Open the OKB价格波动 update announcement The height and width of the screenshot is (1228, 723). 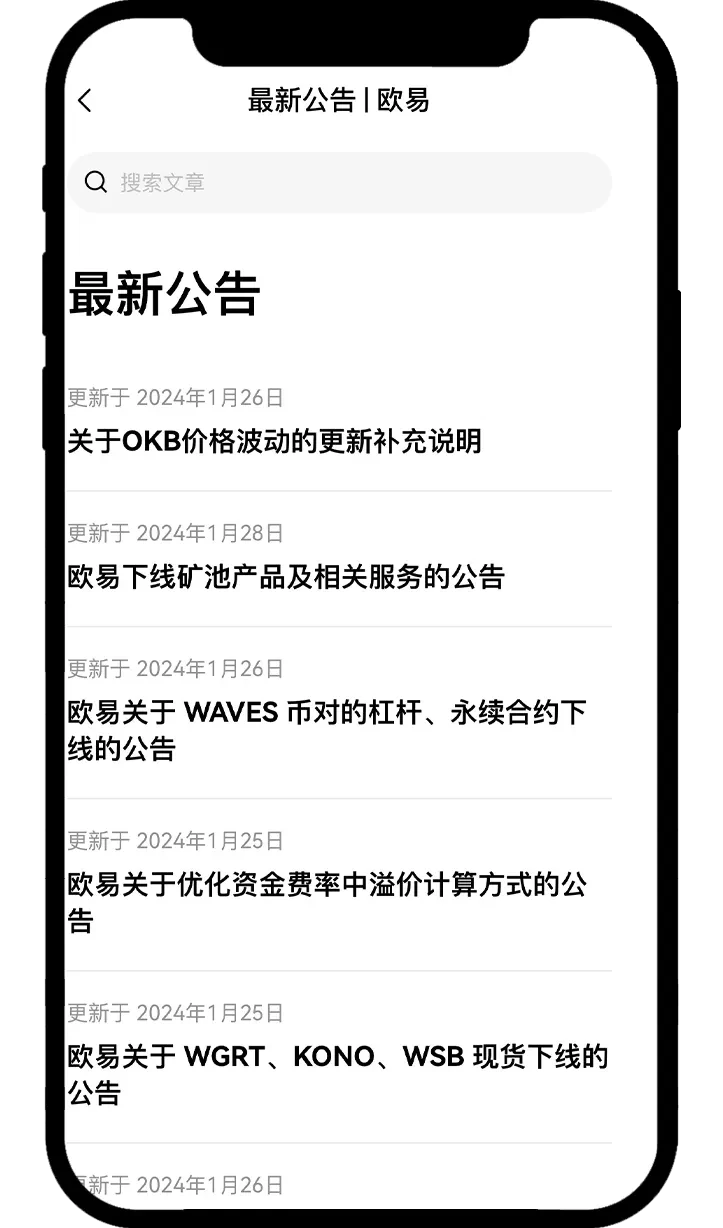275,441
